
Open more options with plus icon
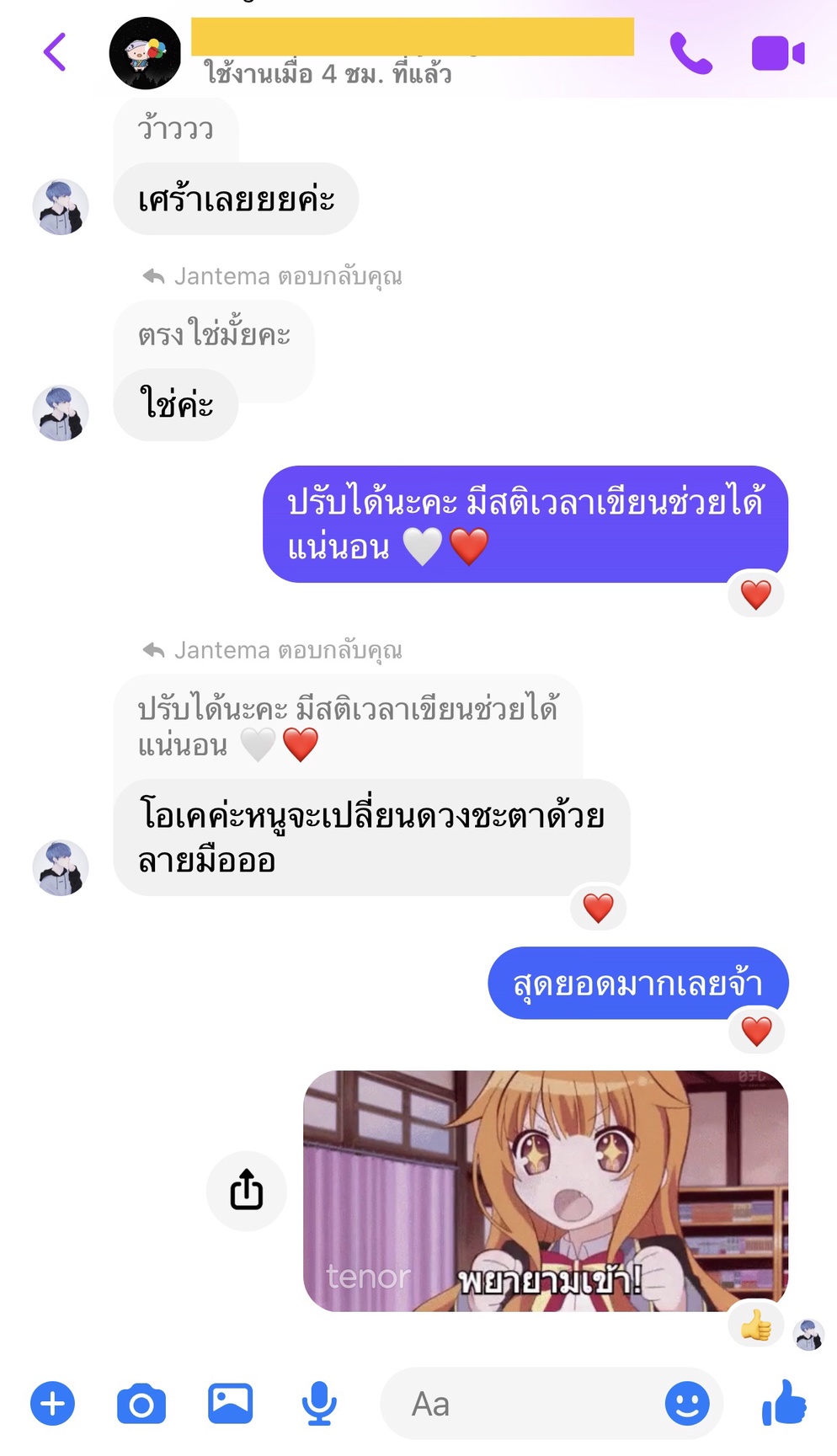pyautogui.click(x=52, y=1404)
